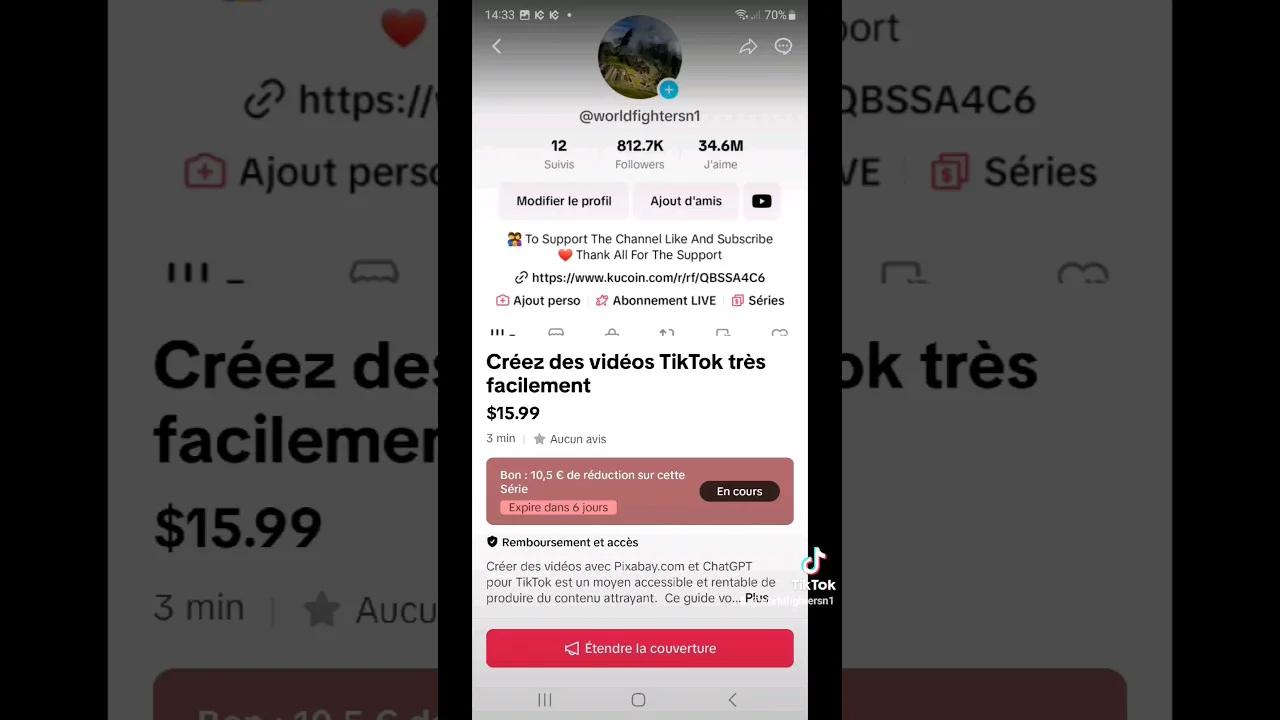
Task: View followers count list
Action: (x=640, y=154)
